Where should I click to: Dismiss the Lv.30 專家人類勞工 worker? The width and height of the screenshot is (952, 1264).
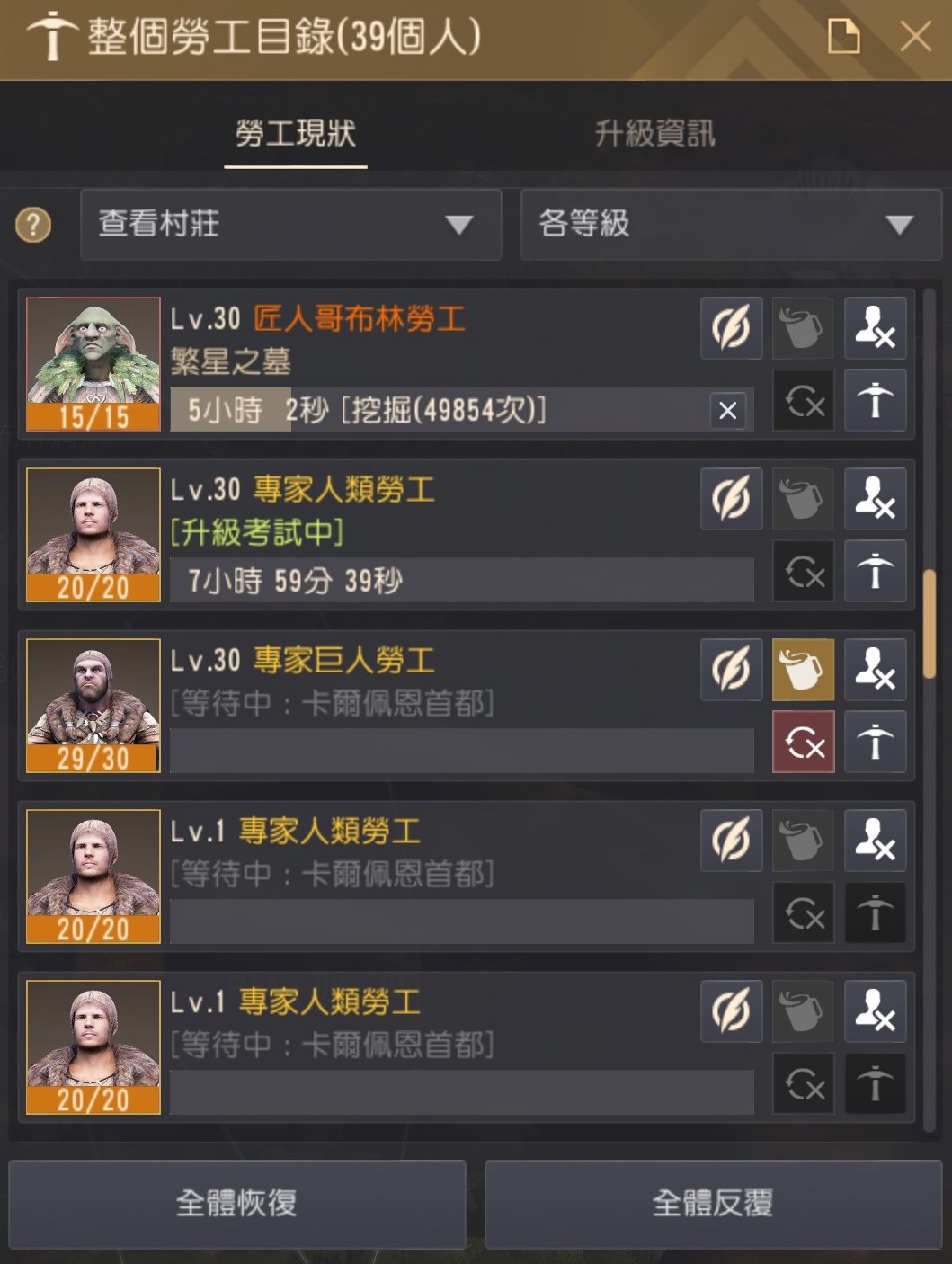[875, 499]
